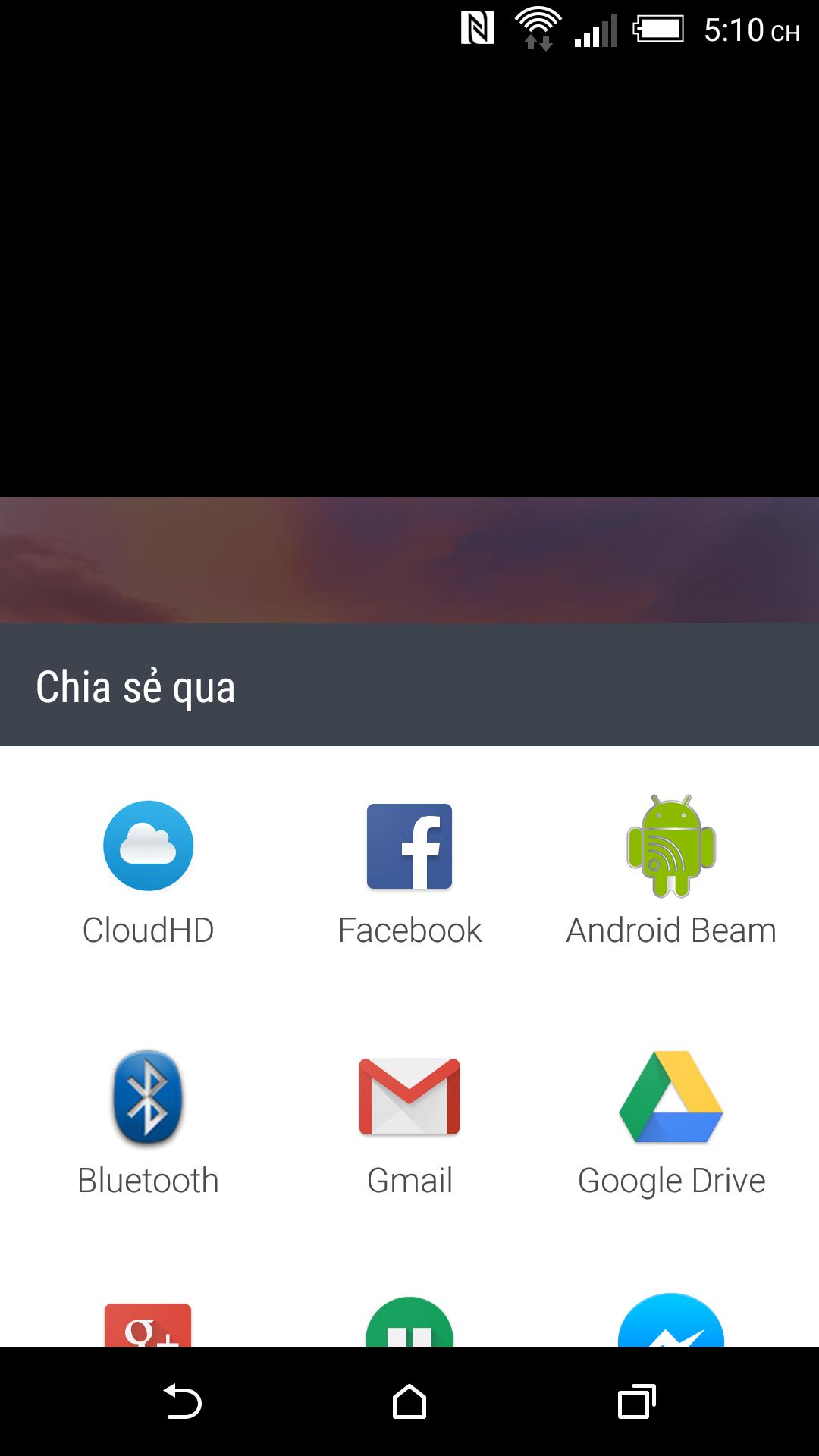Tap the CloudHD cloud logo
This screenshot has height=1456, width=819.
tap(149, 845)
